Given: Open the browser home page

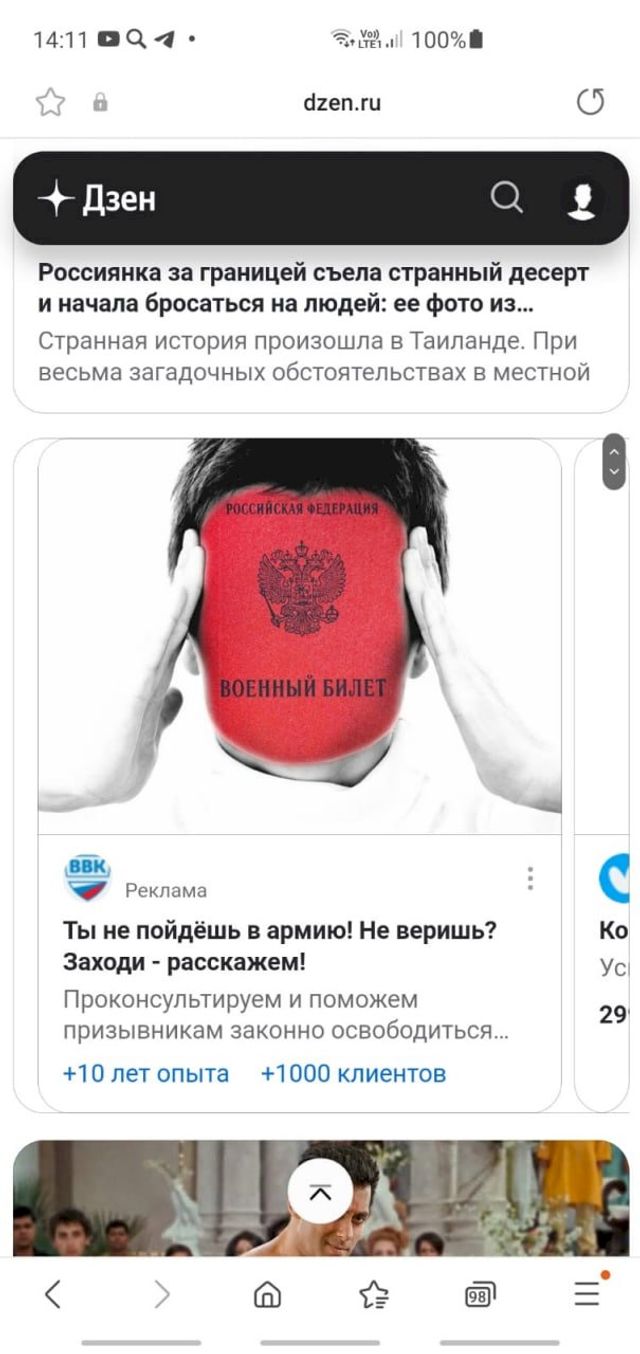Looking at the screenshot, I should click(x=267, y=1296).
